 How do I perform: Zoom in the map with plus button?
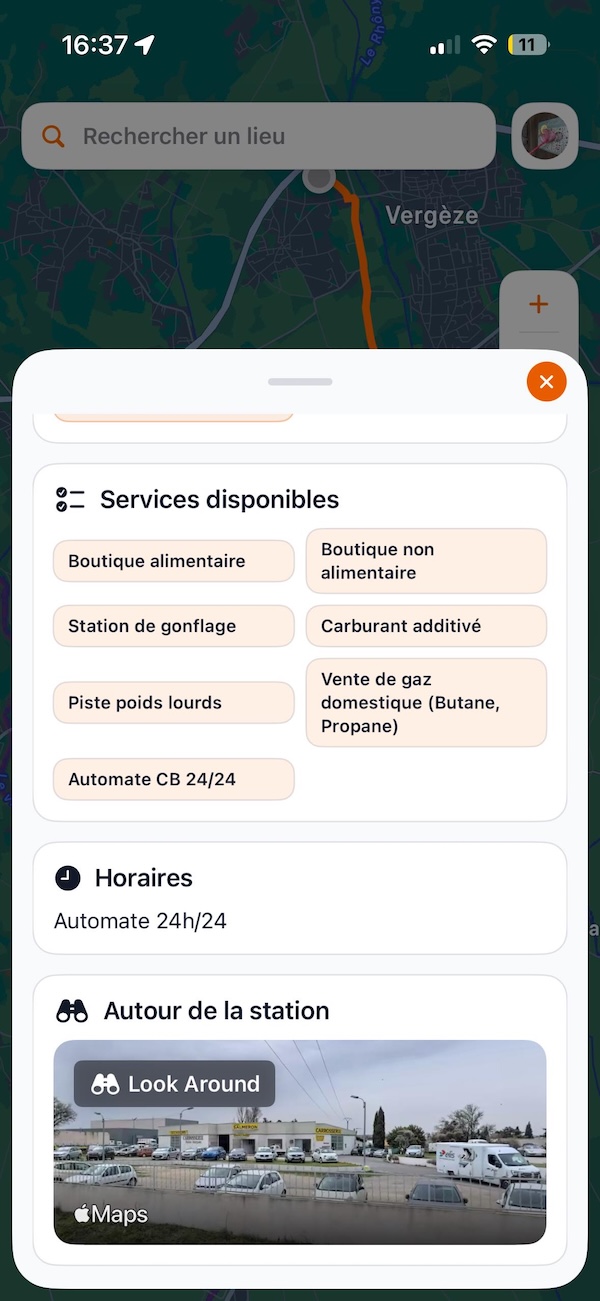click(538, 304)
